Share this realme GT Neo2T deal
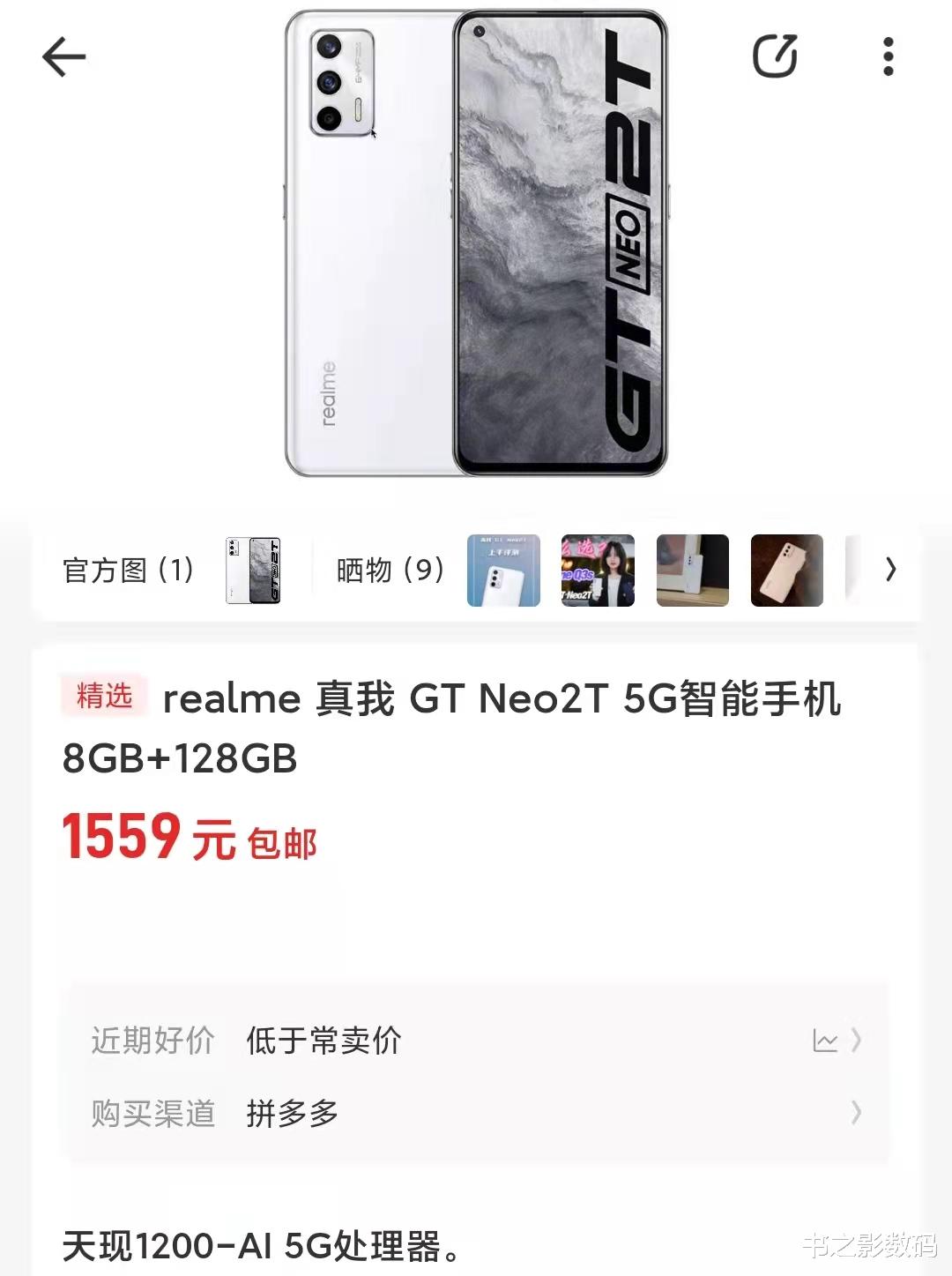This screenshot has height=1276, width=952. pyautogui.click(x=775, y=57)
